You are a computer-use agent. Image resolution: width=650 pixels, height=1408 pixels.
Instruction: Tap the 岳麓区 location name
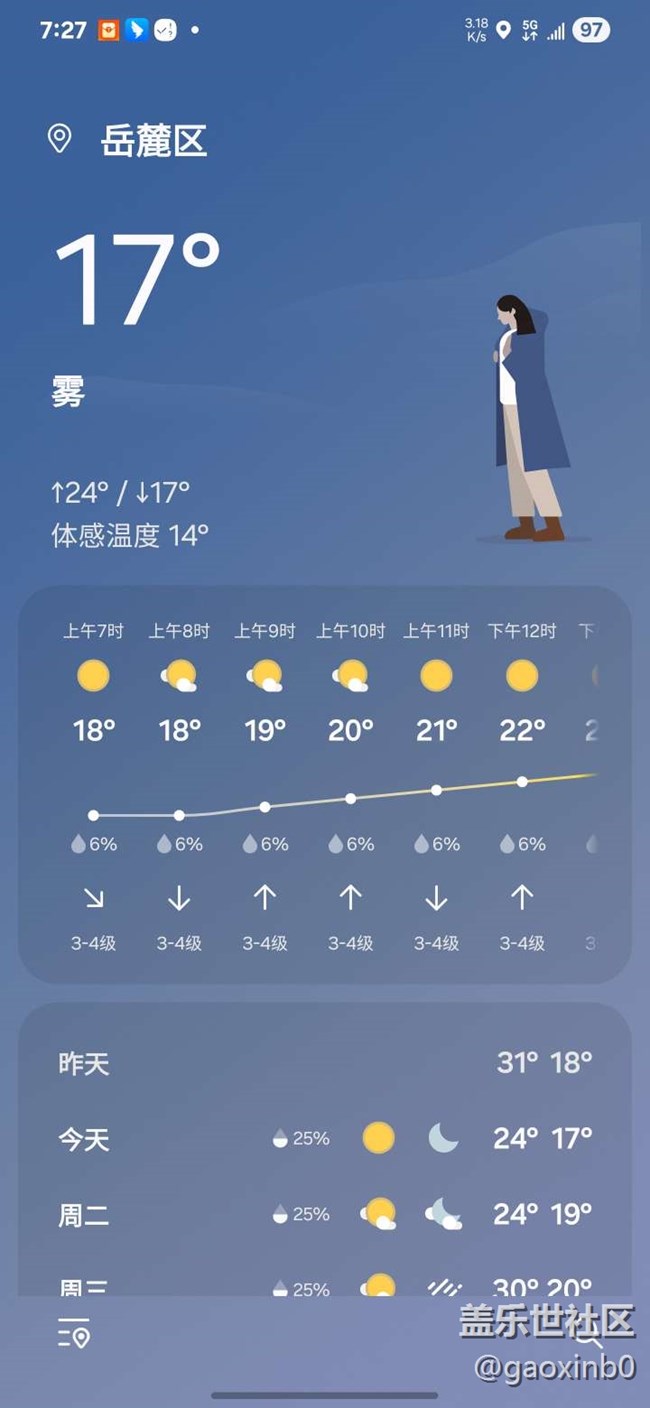(153, 141)
